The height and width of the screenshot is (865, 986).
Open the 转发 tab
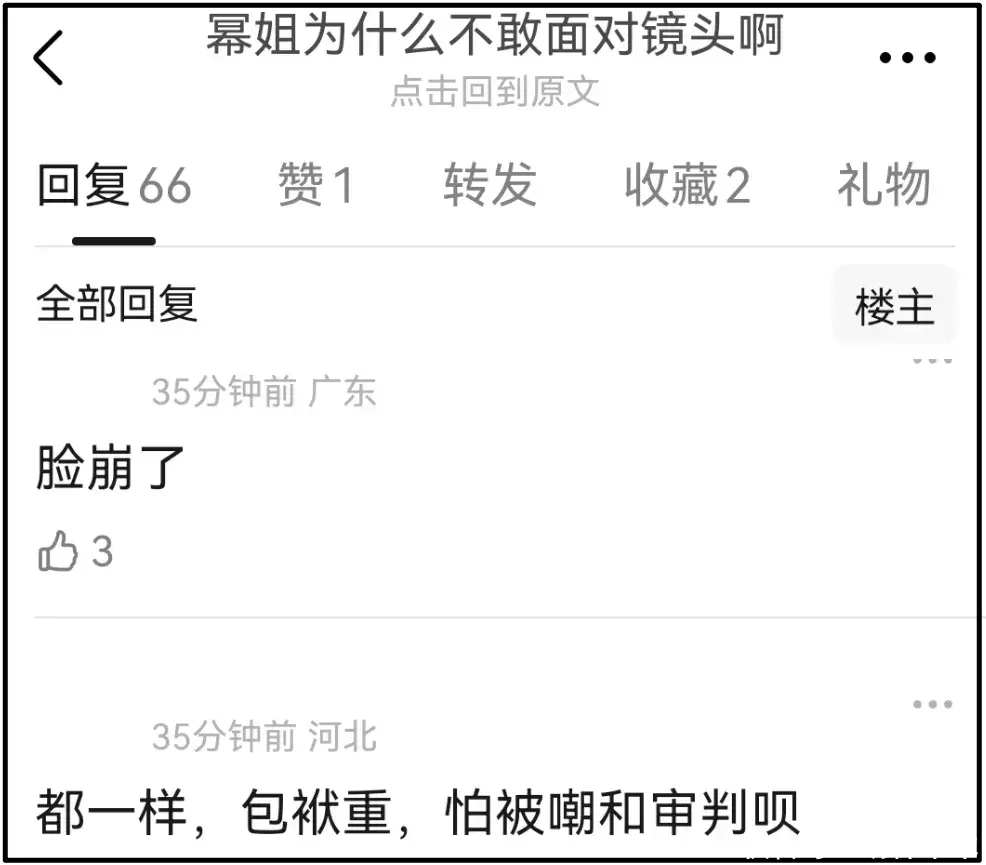pyautogui.click(x=490, y=186)
